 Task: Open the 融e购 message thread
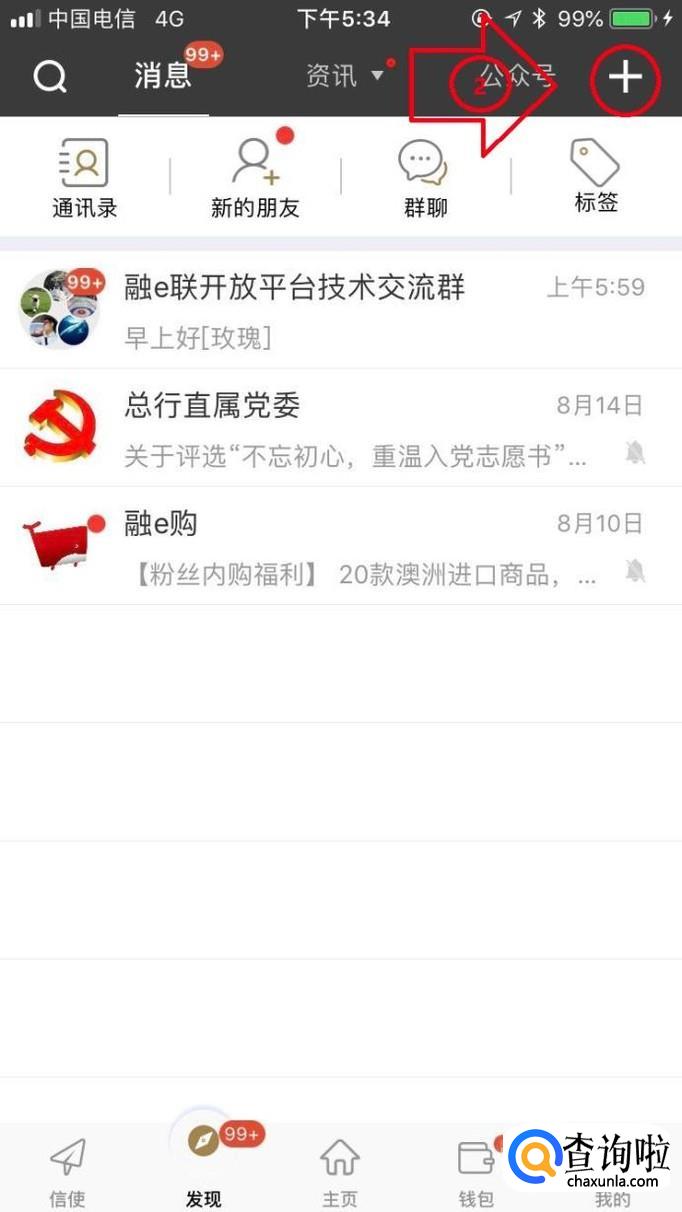tap(340, 546)
